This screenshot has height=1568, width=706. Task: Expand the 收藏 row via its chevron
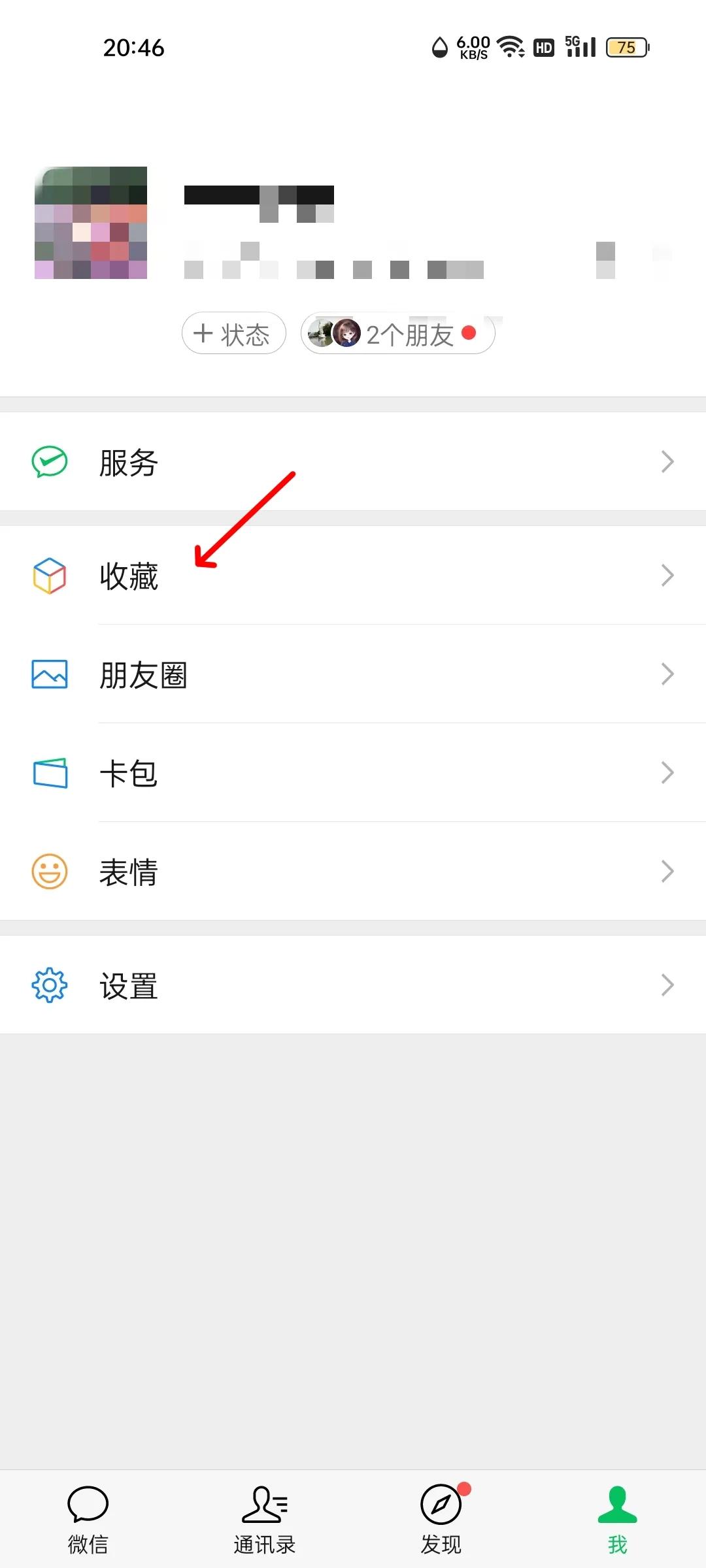click(x=667, y=575)
